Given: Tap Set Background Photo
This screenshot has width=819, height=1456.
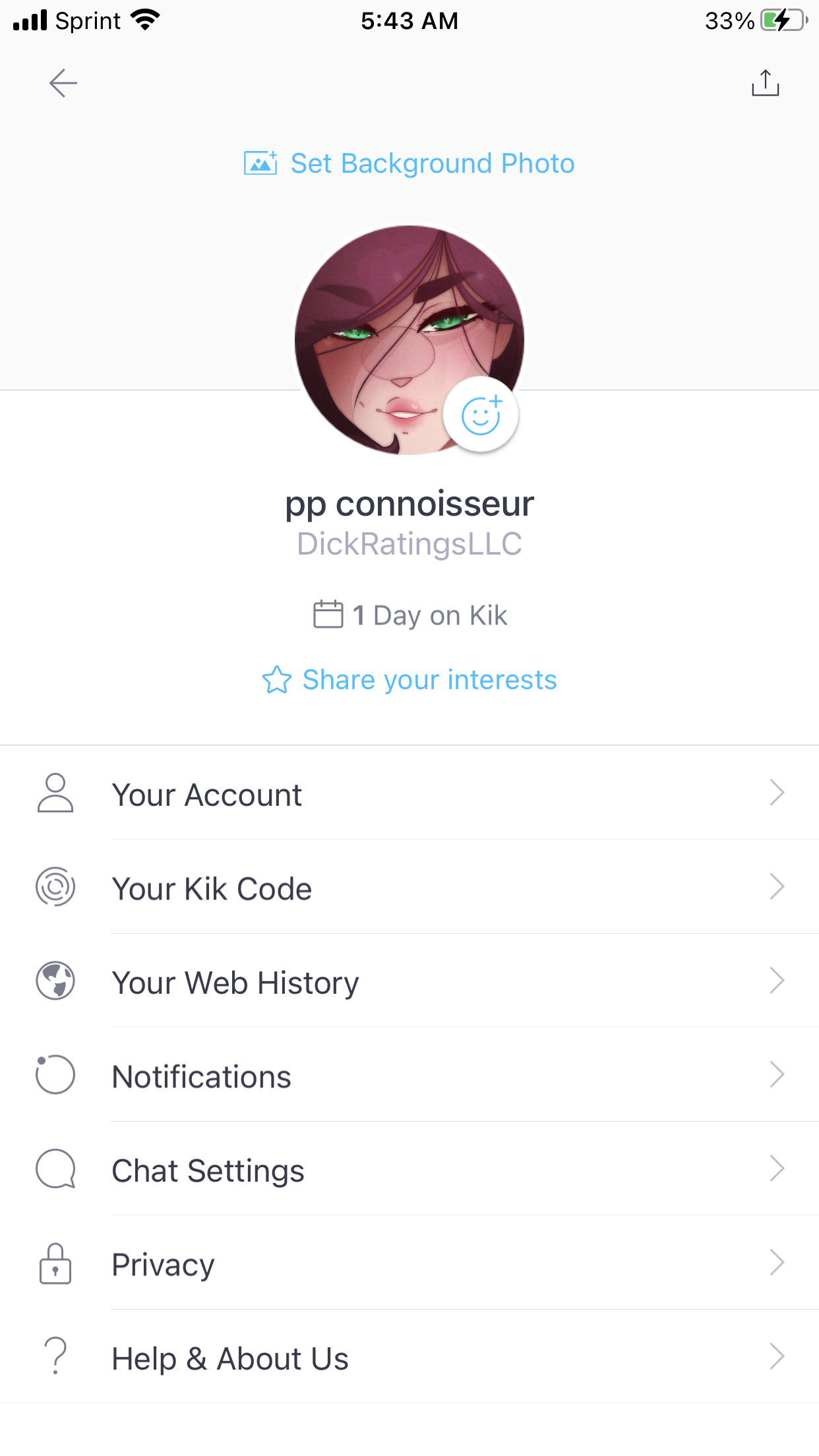Looking at the screenshot, I should 409,164.
